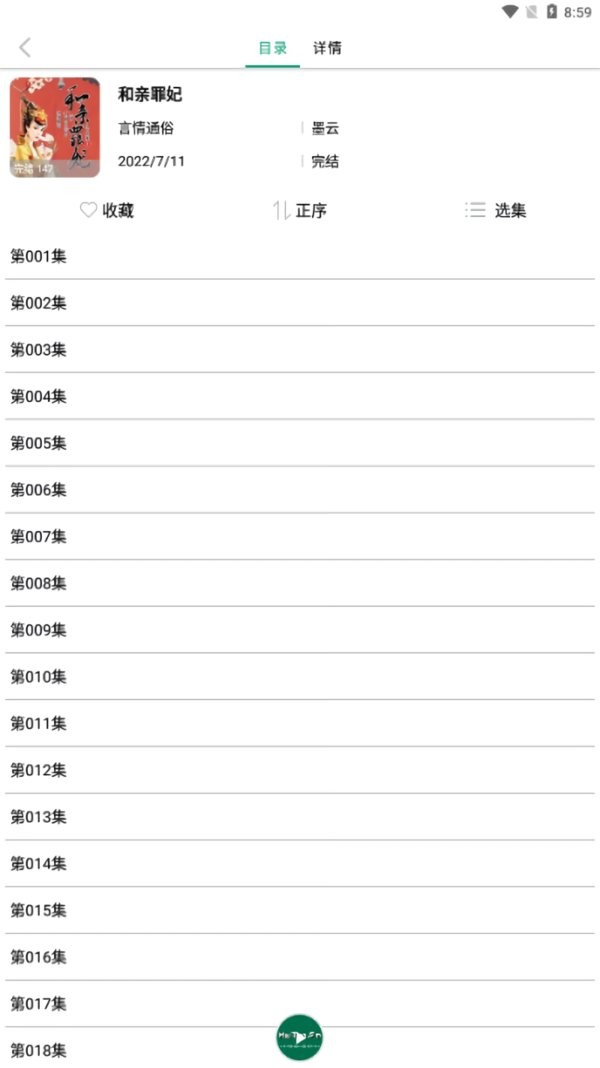Open the 和亲罪妃 cover image

point(55,128)
